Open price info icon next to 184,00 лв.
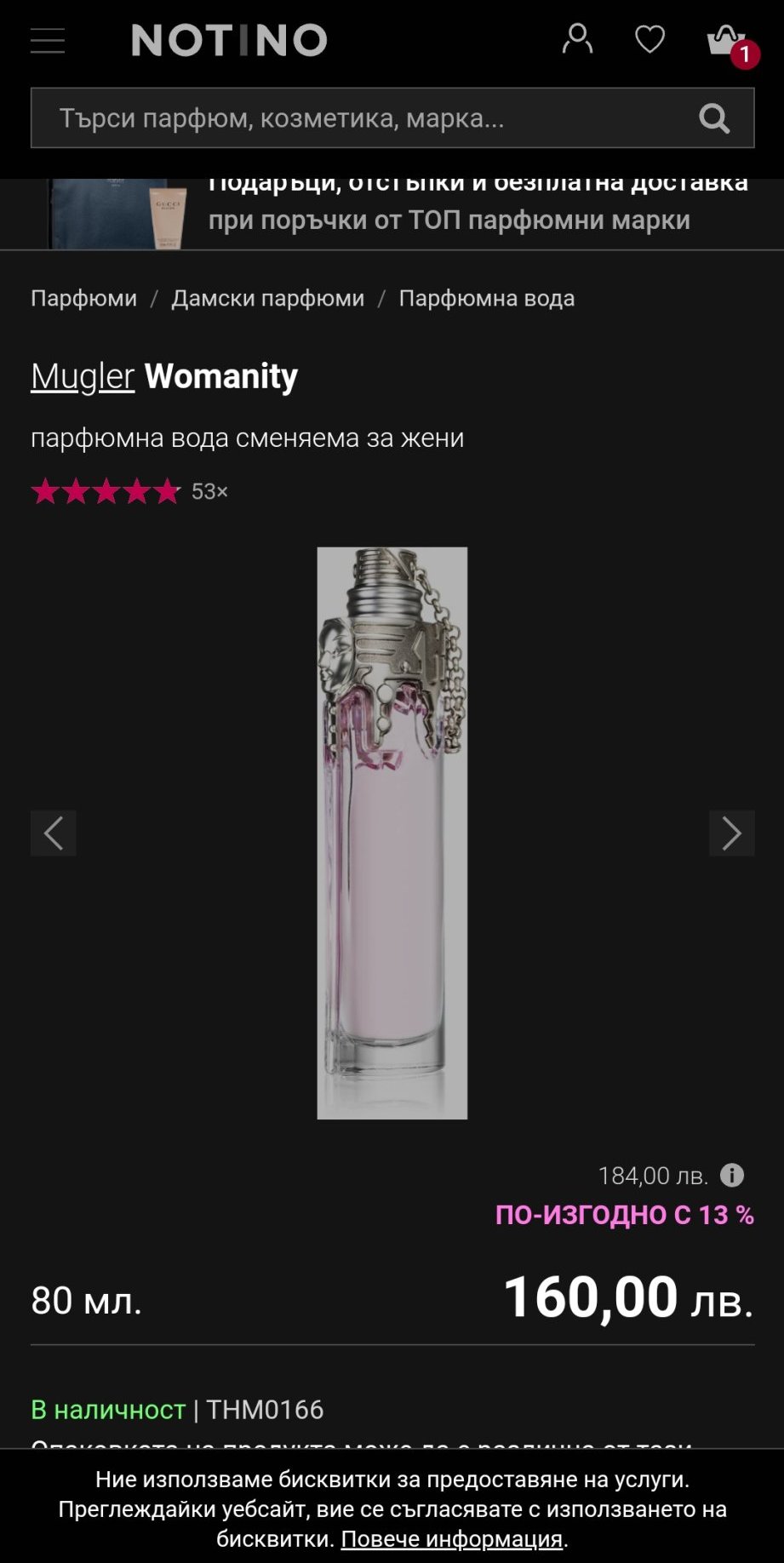 click(x=732, y=1175)
